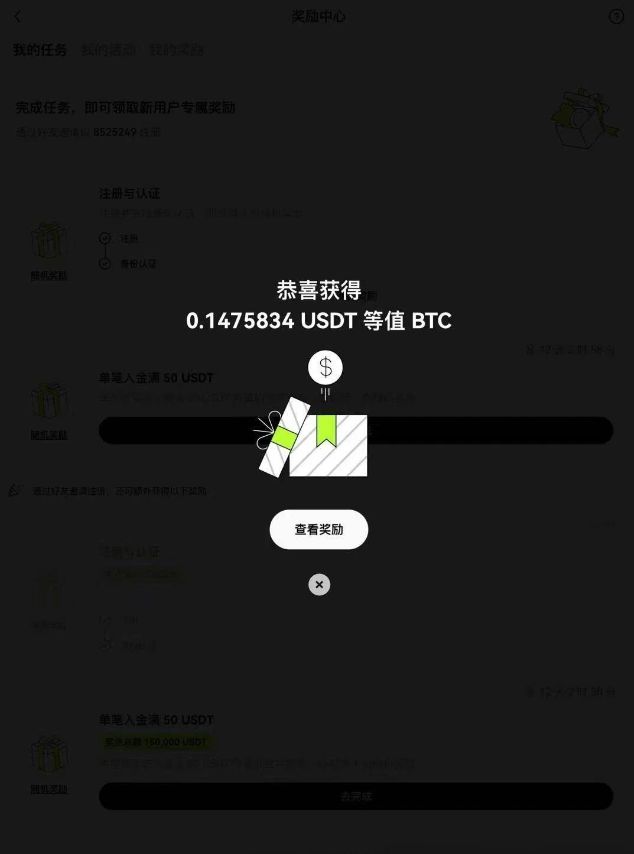Open the help icon at top right
The width and height of the screenshot is (634, 854).
[x=616, y=16]
